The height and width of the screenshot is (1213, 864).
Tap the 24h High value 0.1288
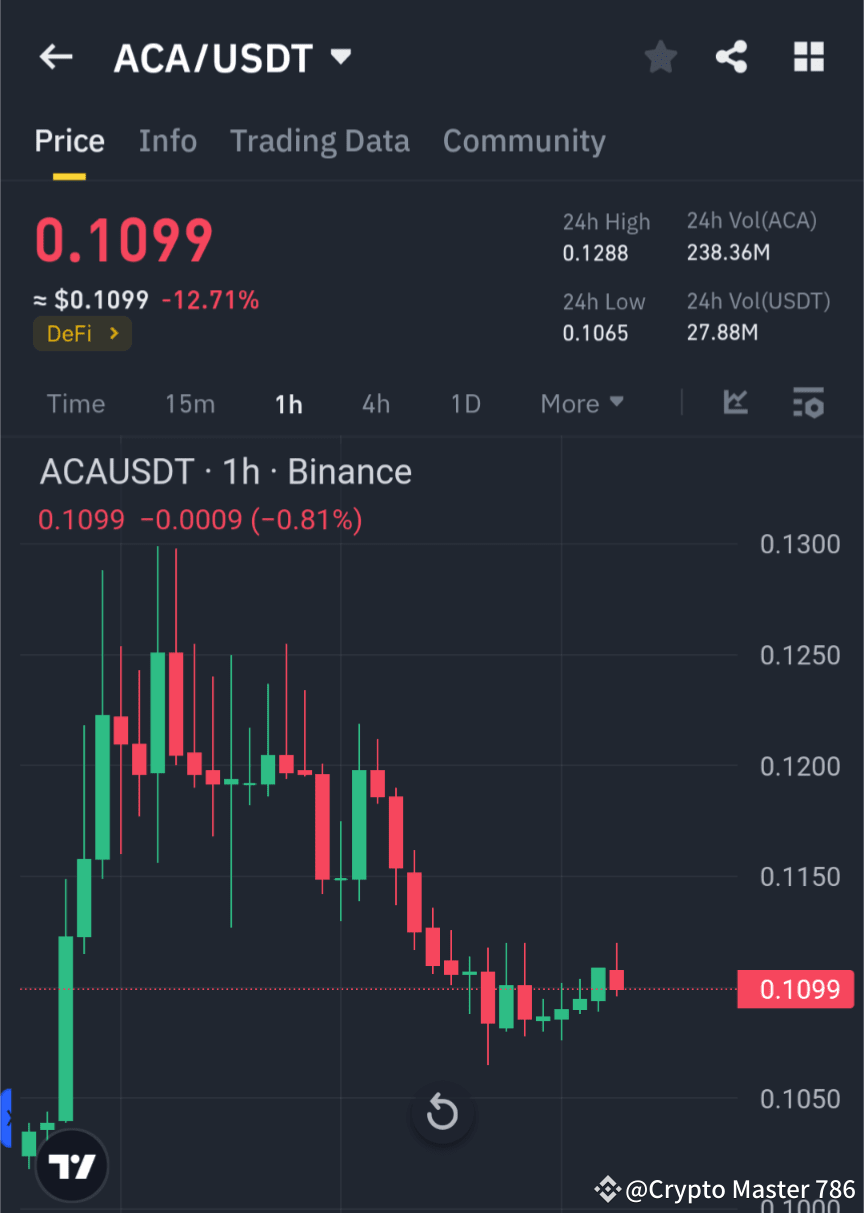(x=595, y=253)
